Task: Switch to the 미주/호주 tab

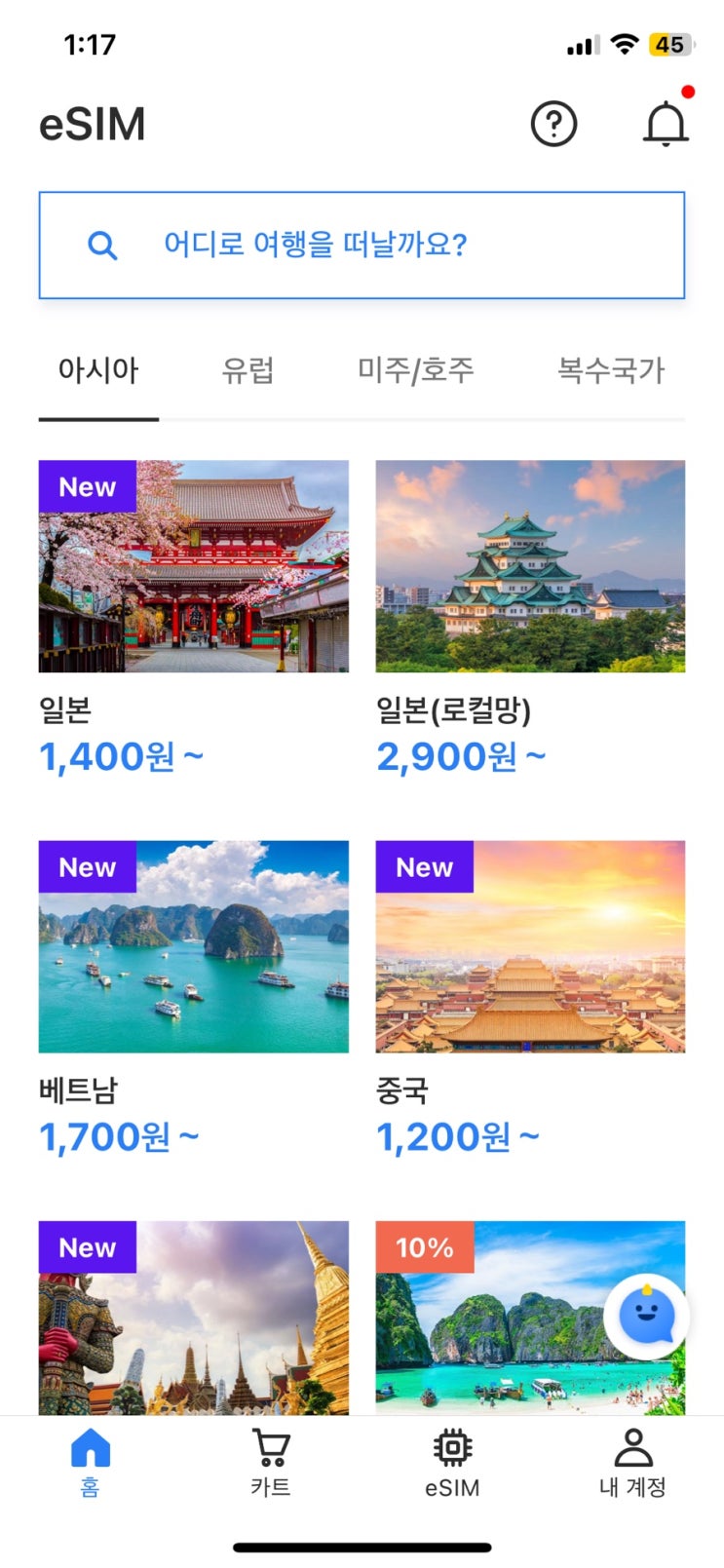Action: pos(416,371)
